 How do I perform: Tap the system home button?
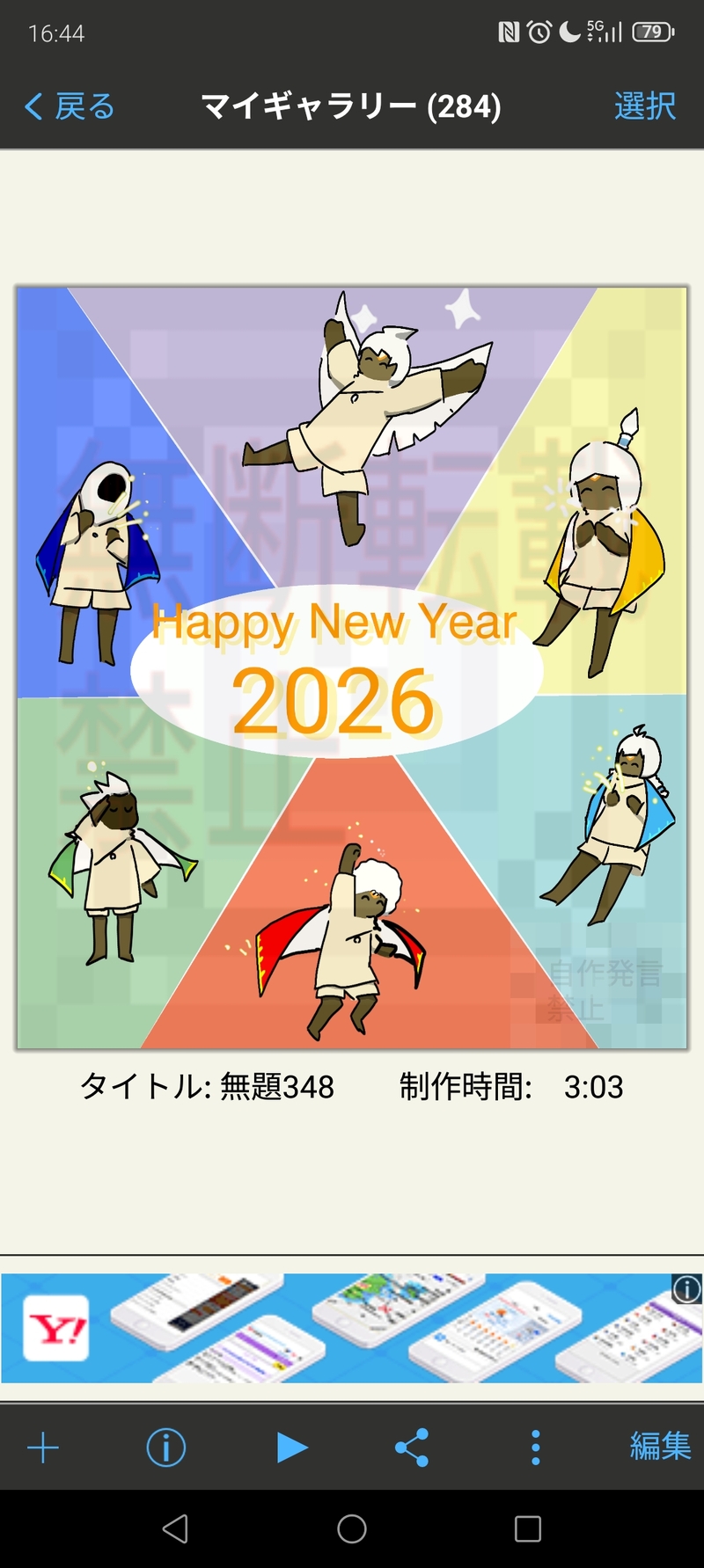tap(352, 1528)
